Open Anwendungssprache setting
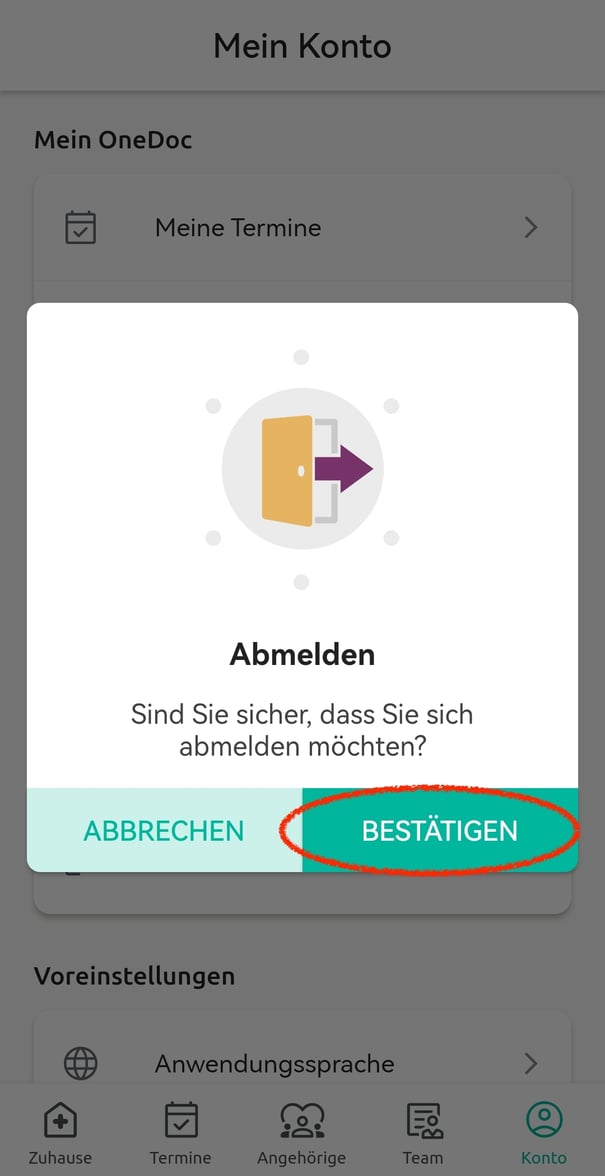Screen dimensions: 605x1176 302,1063
